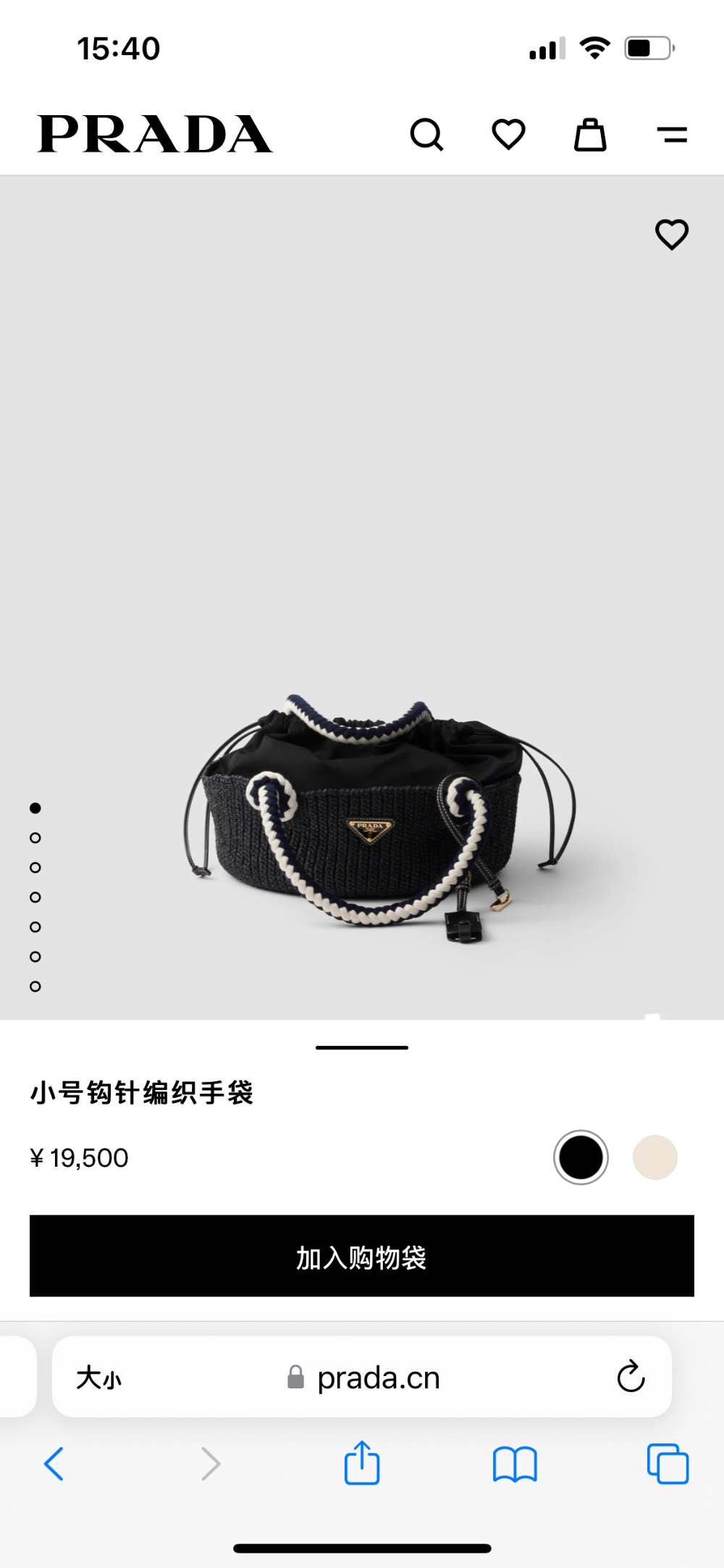The width and height of the screenshot is (724, 1568).
Task: Add this bag to wishlist
Action: tap(671, 235)
